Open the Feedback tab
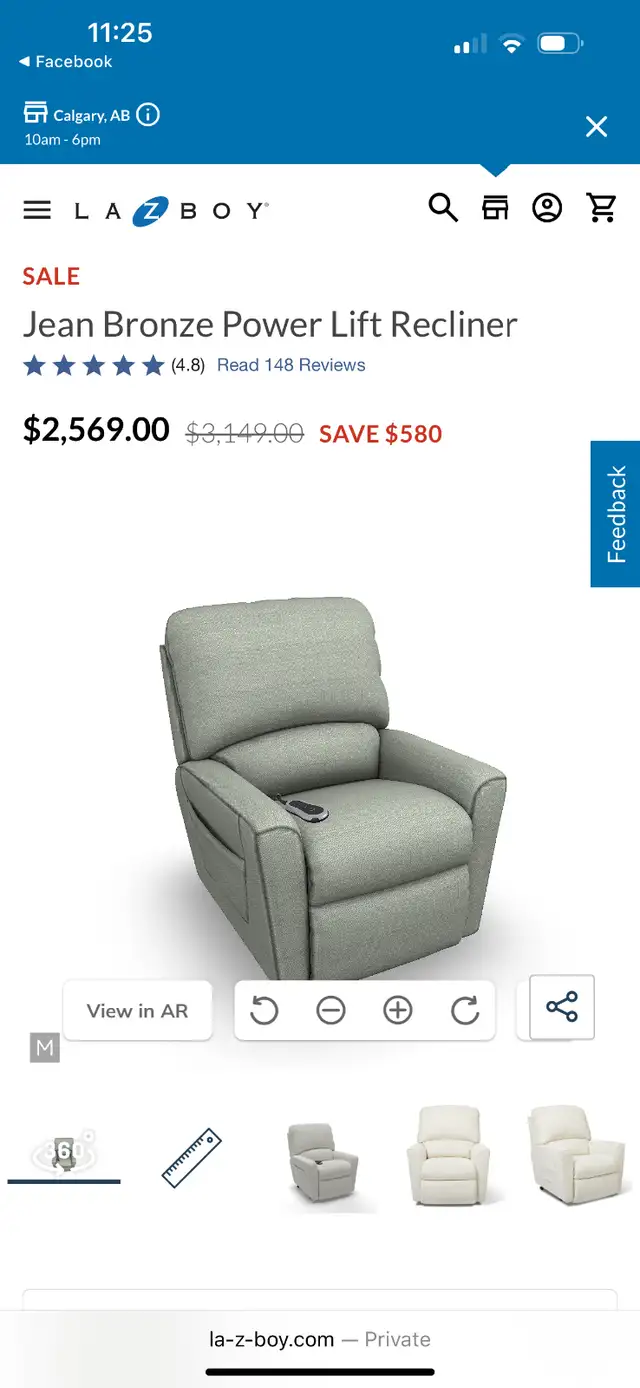The width and height of the screenshot is (640, 1388). pyautogui.click(x=615, y=514)
